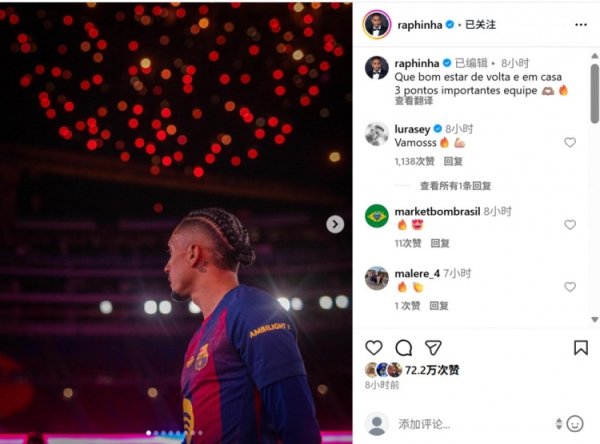Bookmark this post
This screenshot has height=444, width=600.
tap(581, 347)
